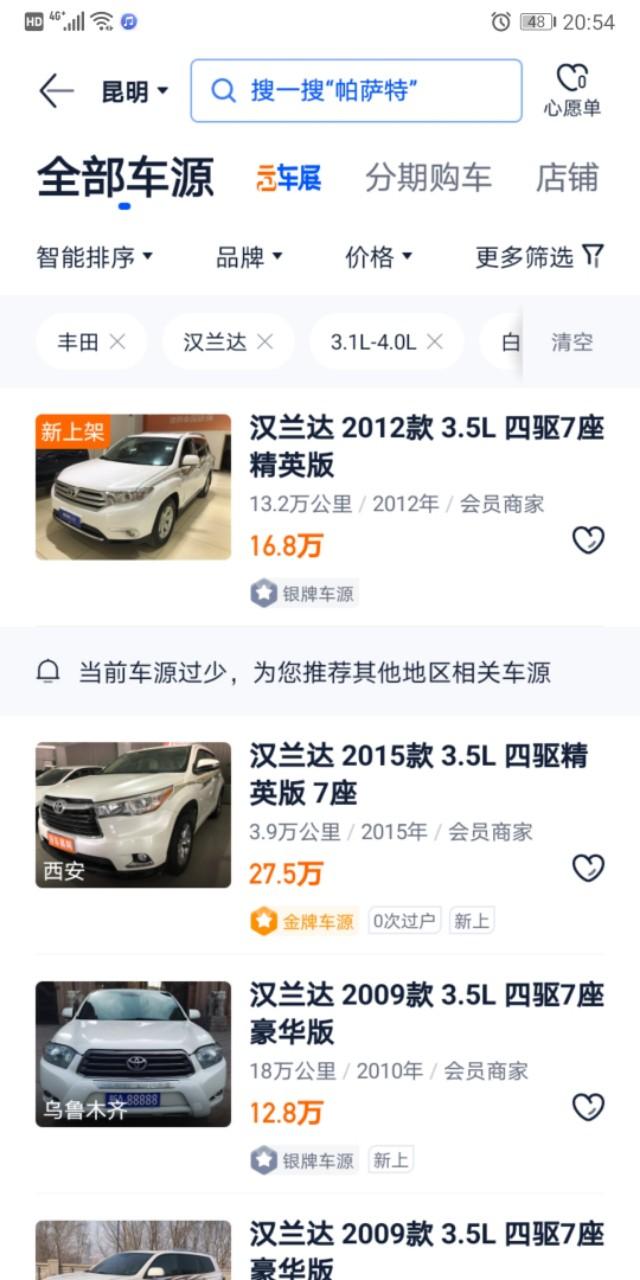This screenshot has height=1280, width=640.
Task: Favorite the 汉兰达 2015款 27.5万 car
Action: pyautogui.click(x=588, y=868)
